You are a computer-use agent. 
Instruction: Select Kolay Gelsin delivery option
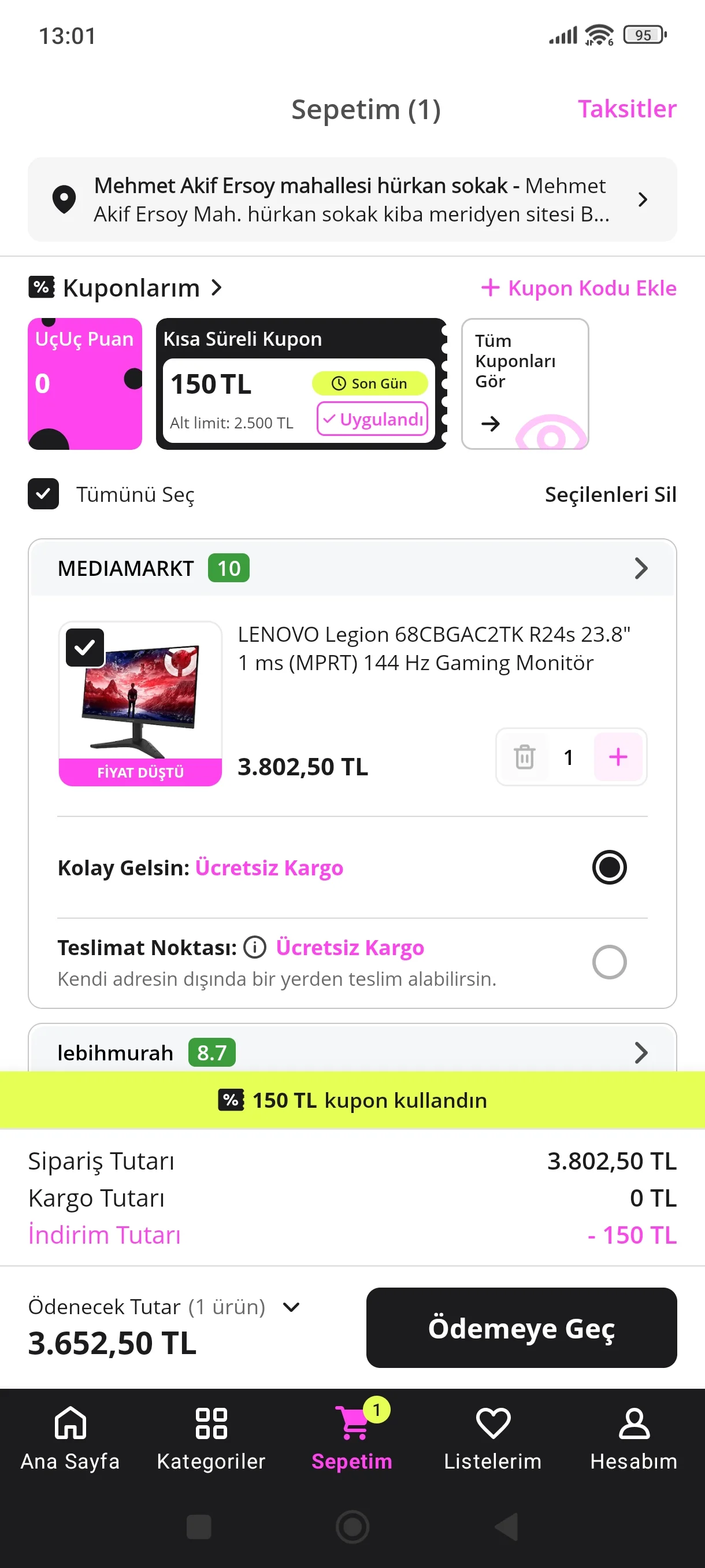pyautogui.click(x=609, y=867)
